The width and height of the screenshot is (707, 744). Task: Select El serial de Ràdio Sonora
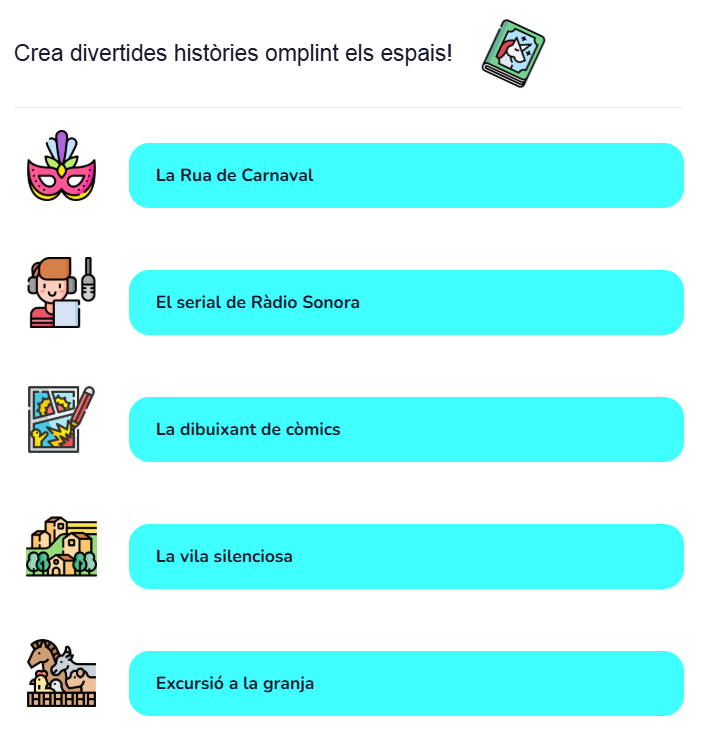(x=405, y=302)
